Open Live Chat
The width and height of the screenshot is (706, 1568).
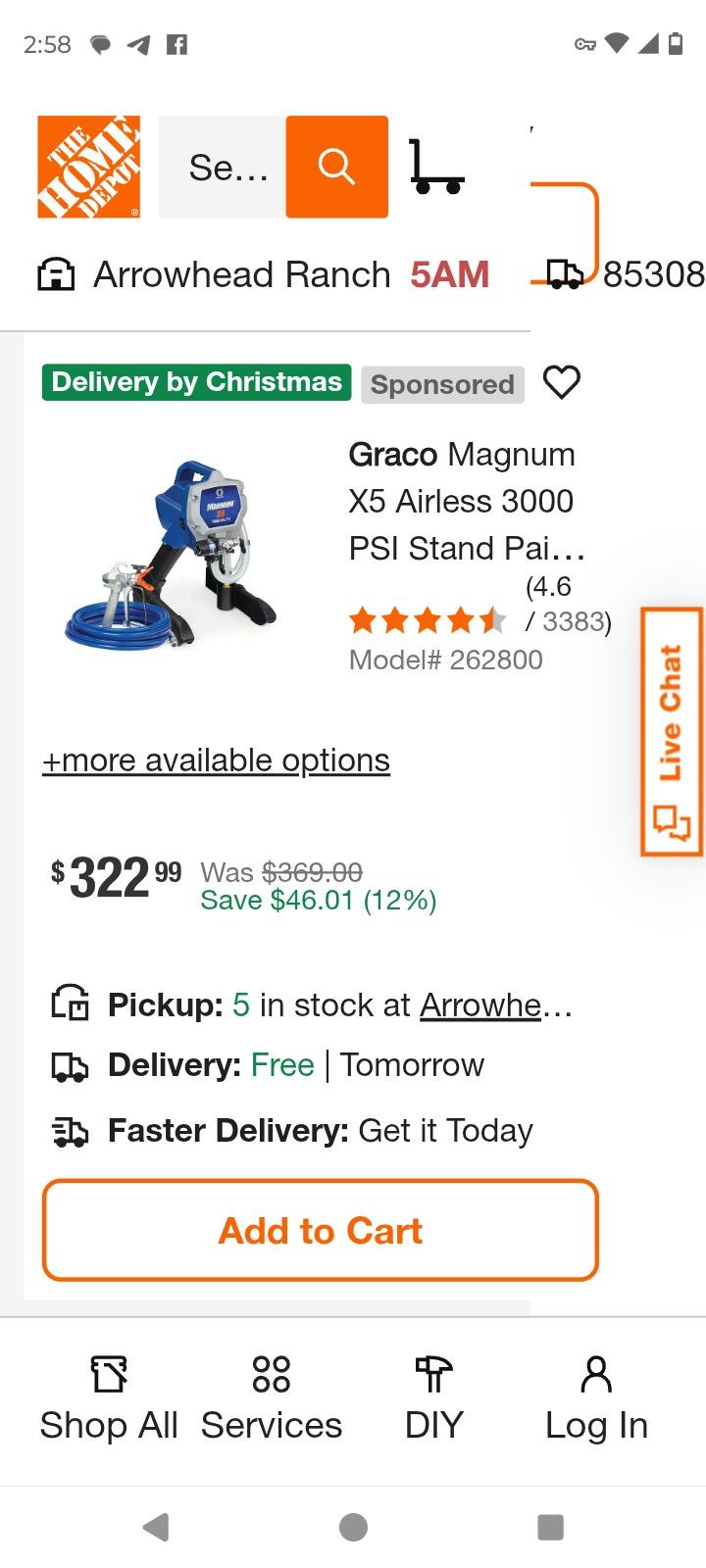tap(672, 730)
